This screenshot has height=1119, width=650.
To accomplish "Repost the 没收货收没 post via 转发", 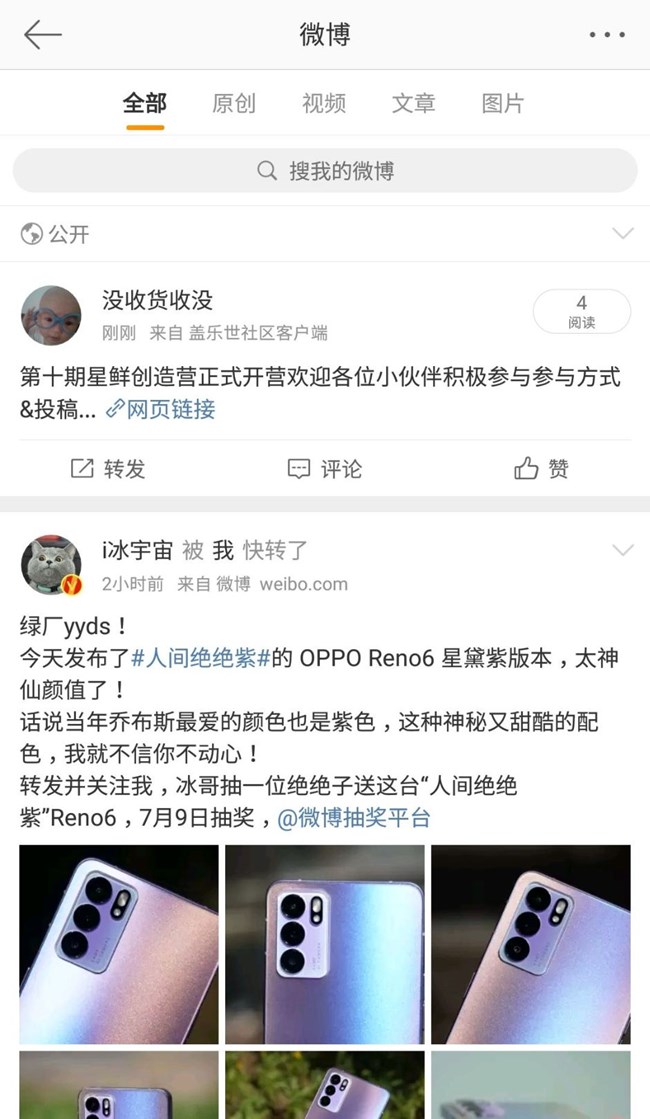I will point(108,468).
